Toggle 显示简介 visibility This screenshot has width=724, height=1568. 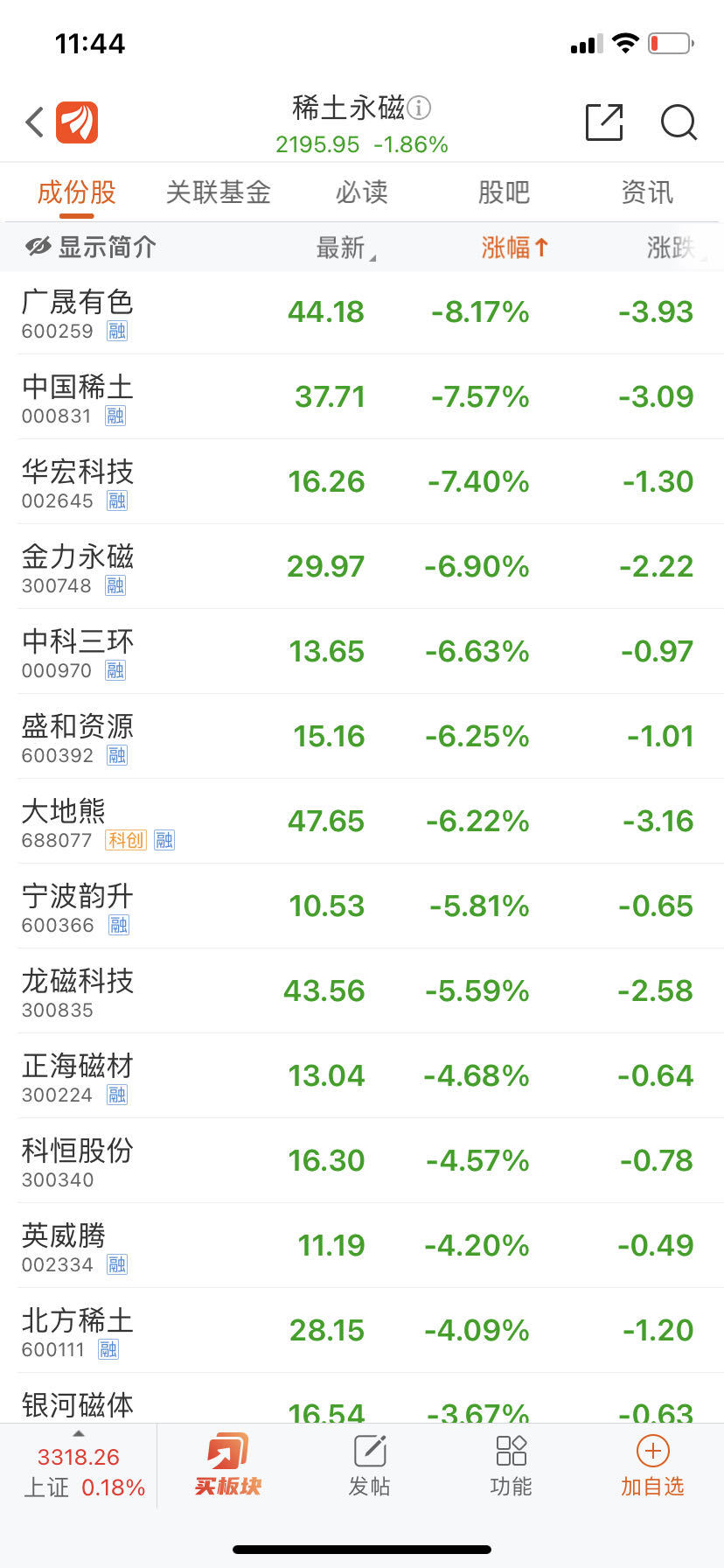91,248
